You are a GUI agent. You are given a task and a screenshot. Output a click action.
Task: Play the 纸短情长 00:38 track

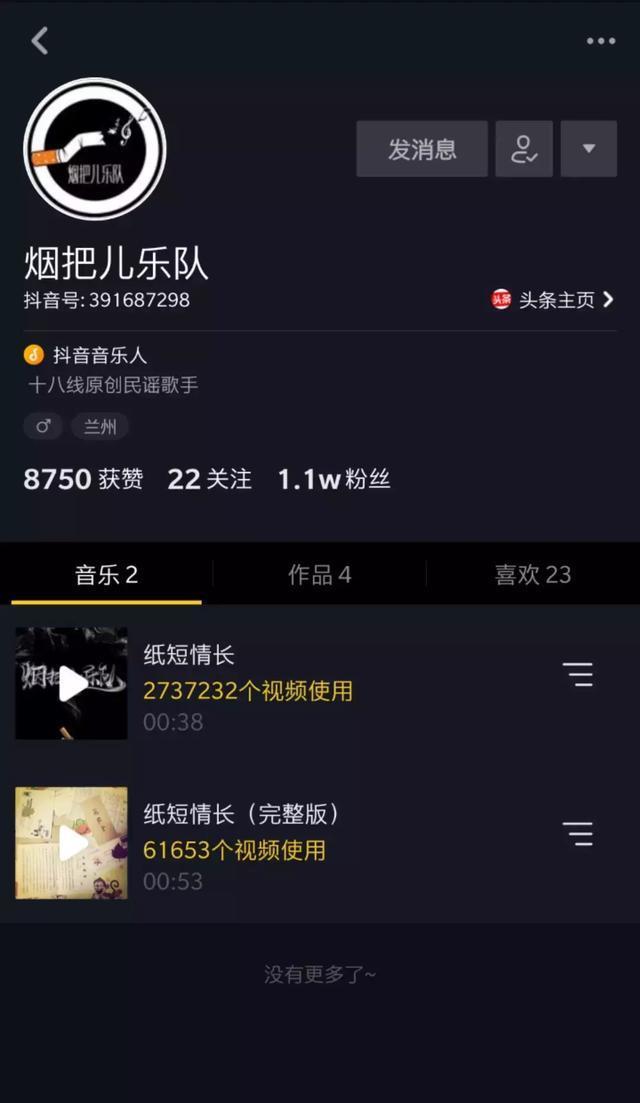[72, 684]
